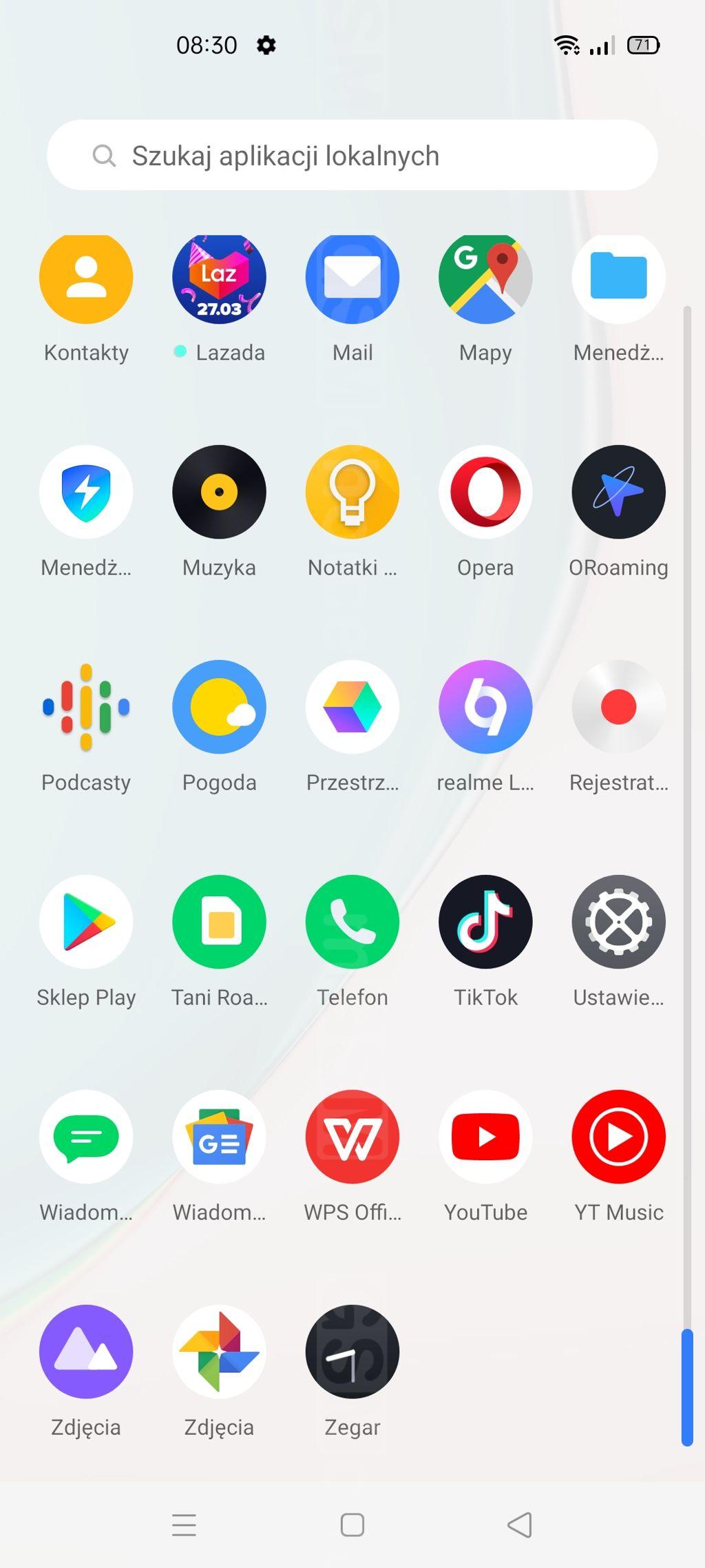
Task: Launch Mapy (Google Maps)
Action: click(485, 278)
